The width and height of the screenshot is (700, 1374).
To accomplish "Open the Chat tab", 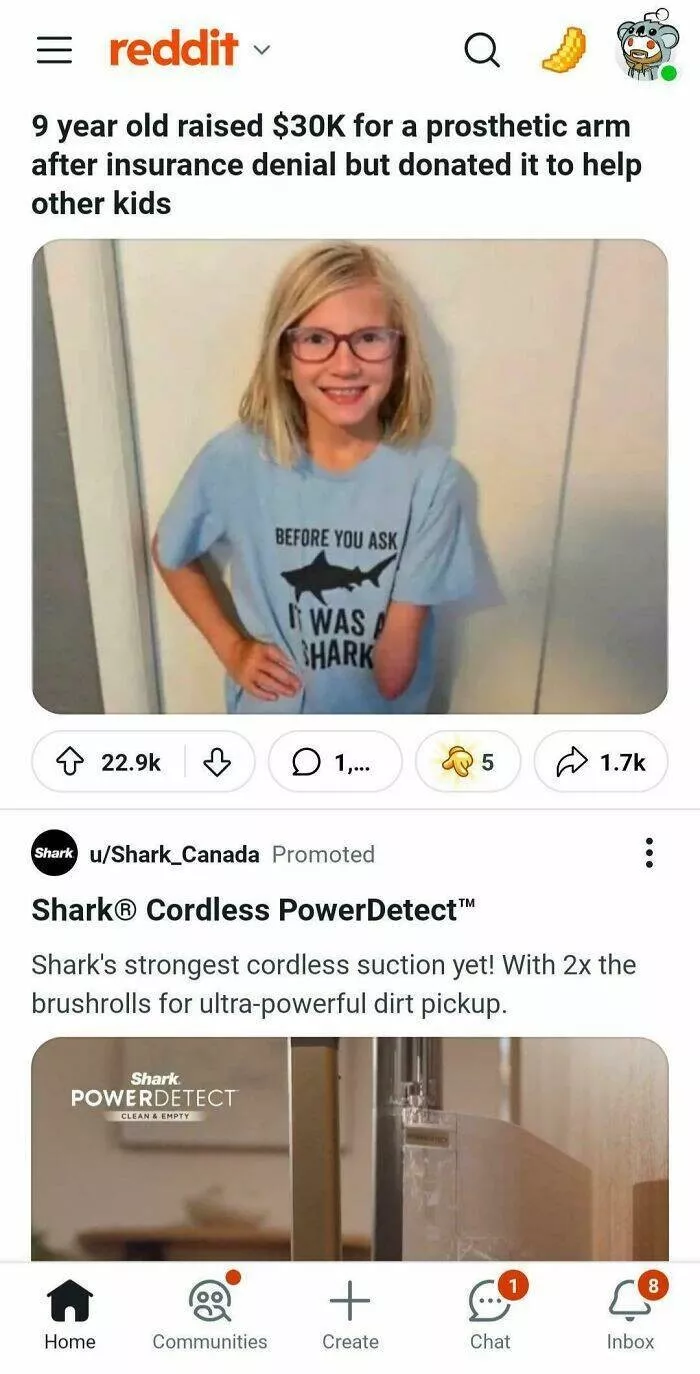I will click(490, 1316).
